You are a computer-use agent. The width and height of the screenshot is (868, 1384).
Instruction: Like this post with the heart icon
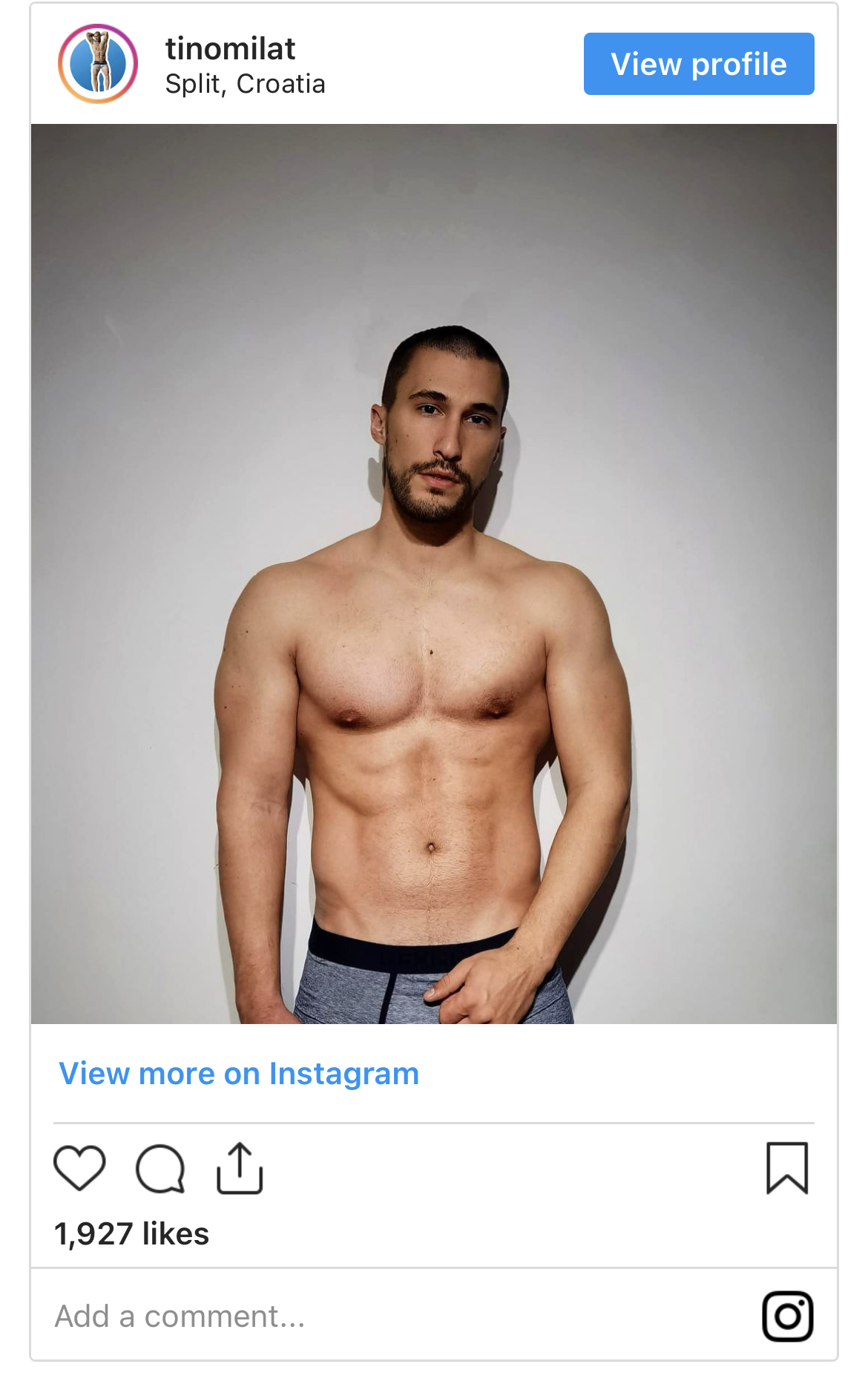[80, 1168]
